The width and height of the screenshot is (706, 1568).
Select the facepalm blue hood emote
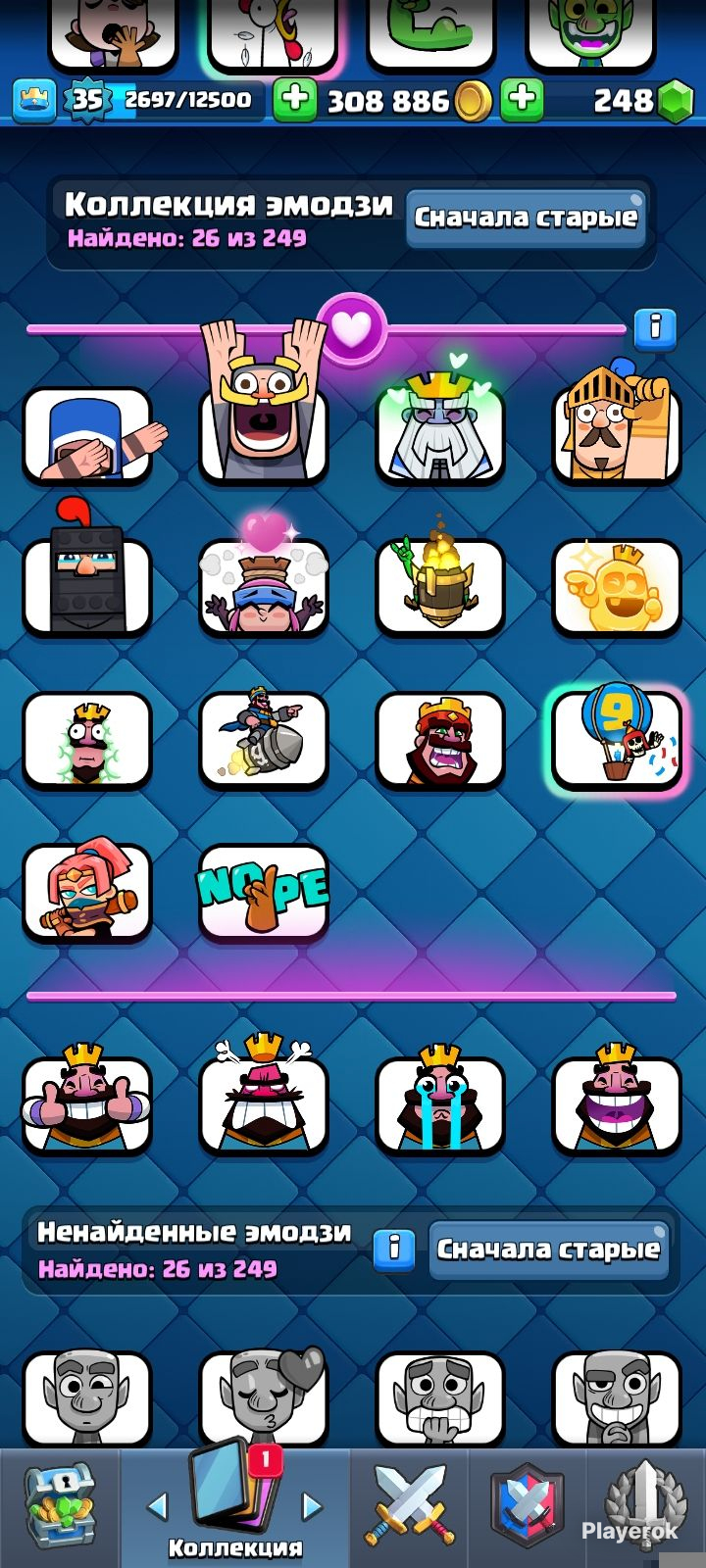pos(87,436)
